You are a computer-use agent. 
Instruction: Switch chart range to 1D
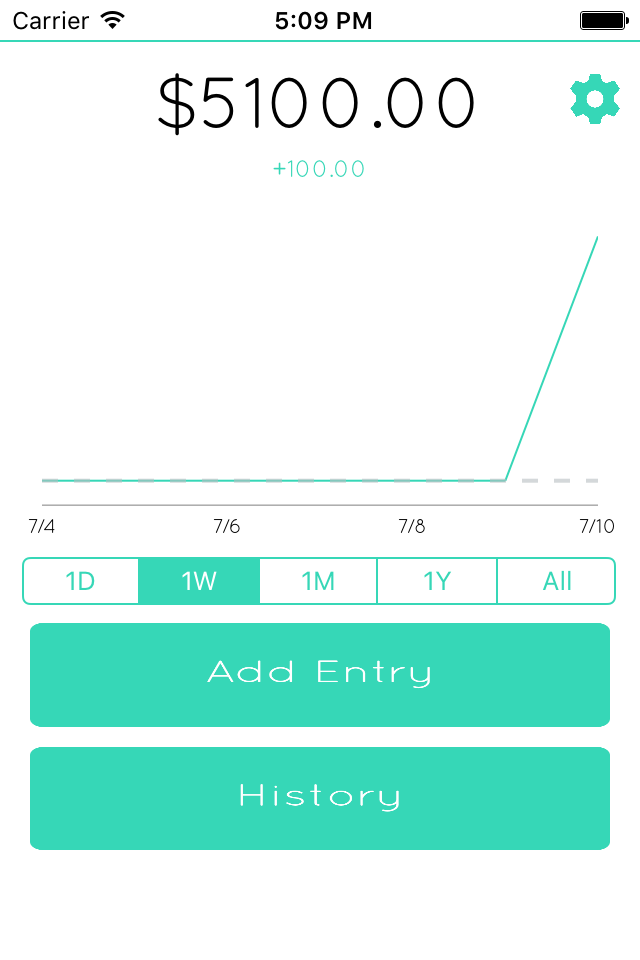(x=81, y=581)
